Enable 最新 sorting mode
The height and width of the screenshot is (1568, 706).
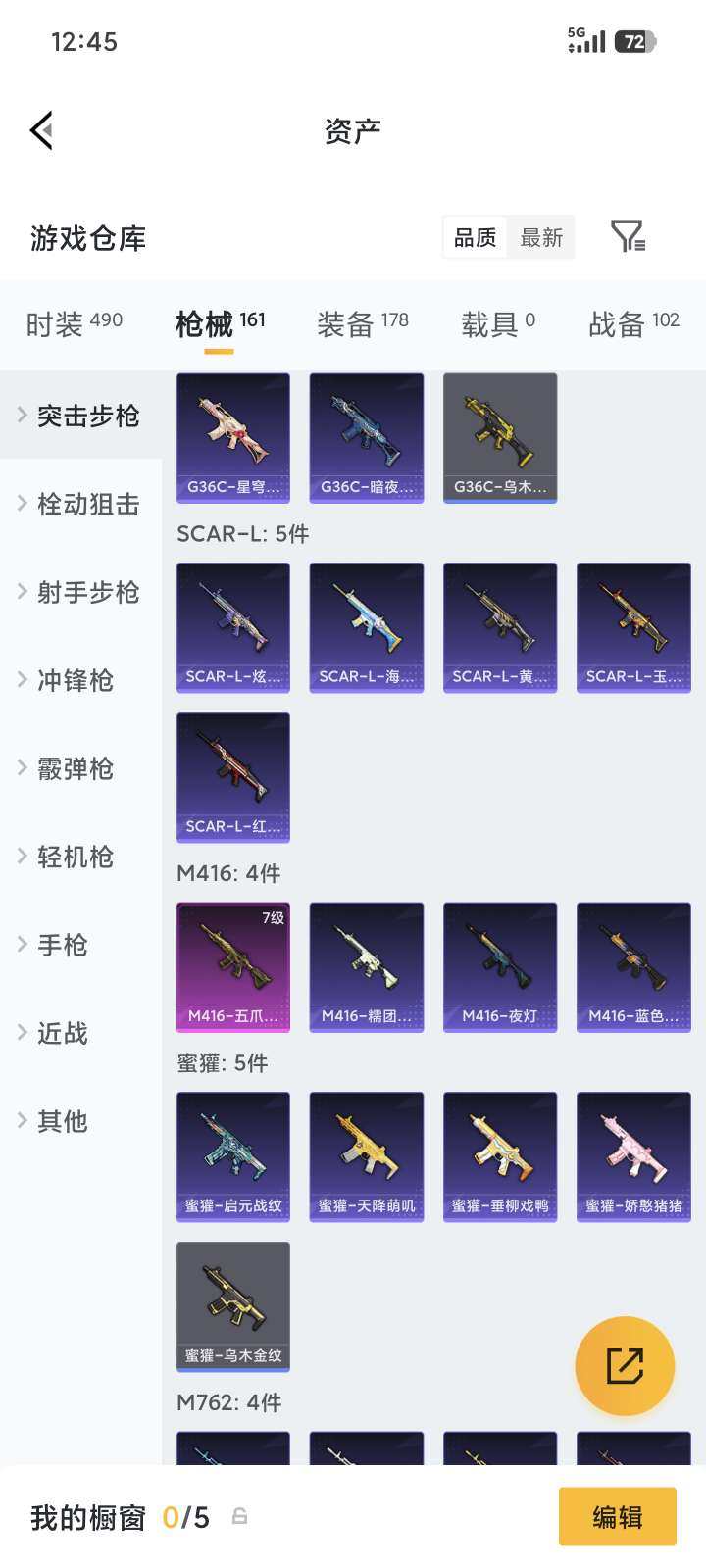click(542, 236)
